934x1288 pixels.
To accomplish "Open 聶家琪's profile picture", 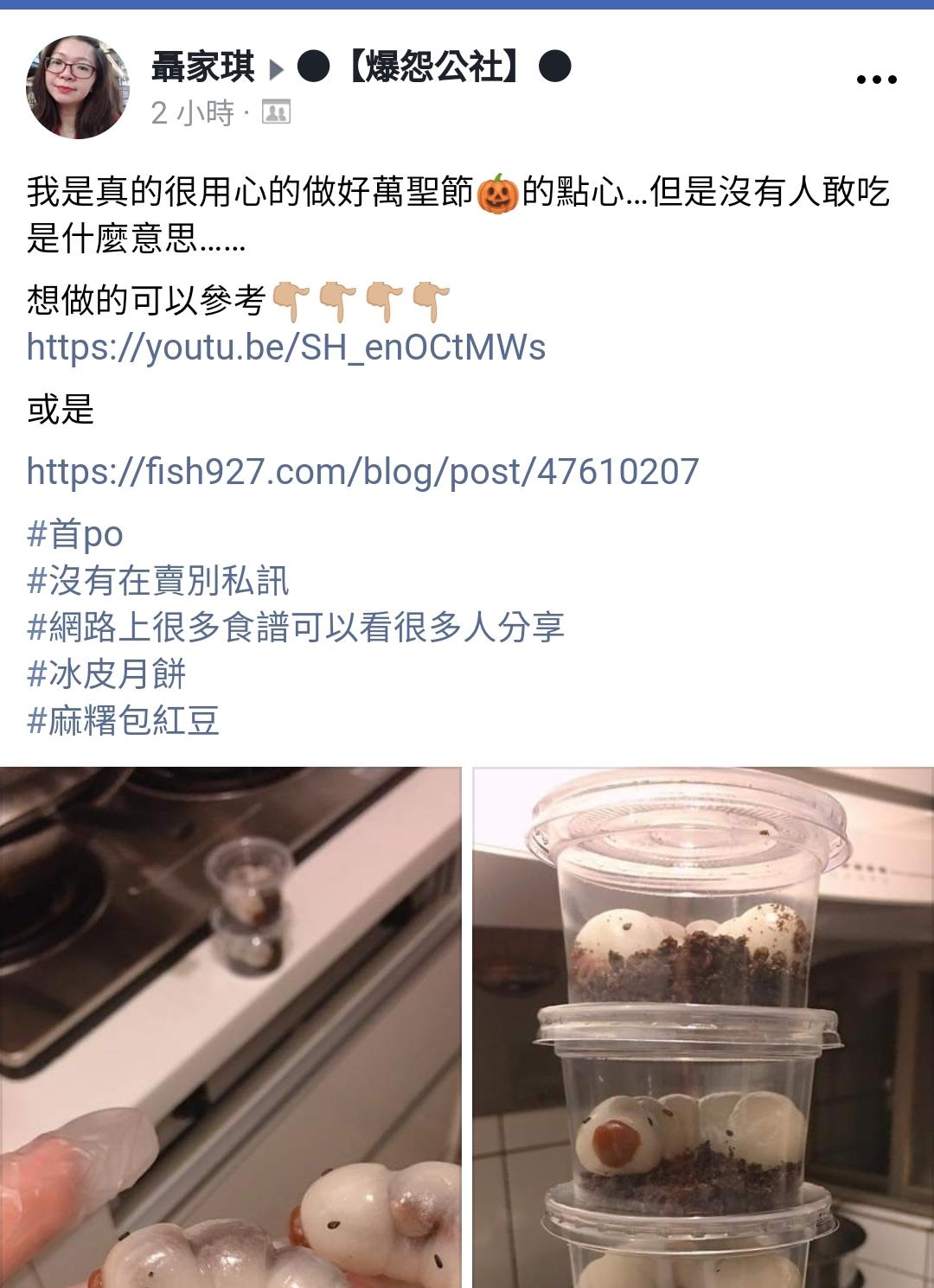I will (78, 87).
